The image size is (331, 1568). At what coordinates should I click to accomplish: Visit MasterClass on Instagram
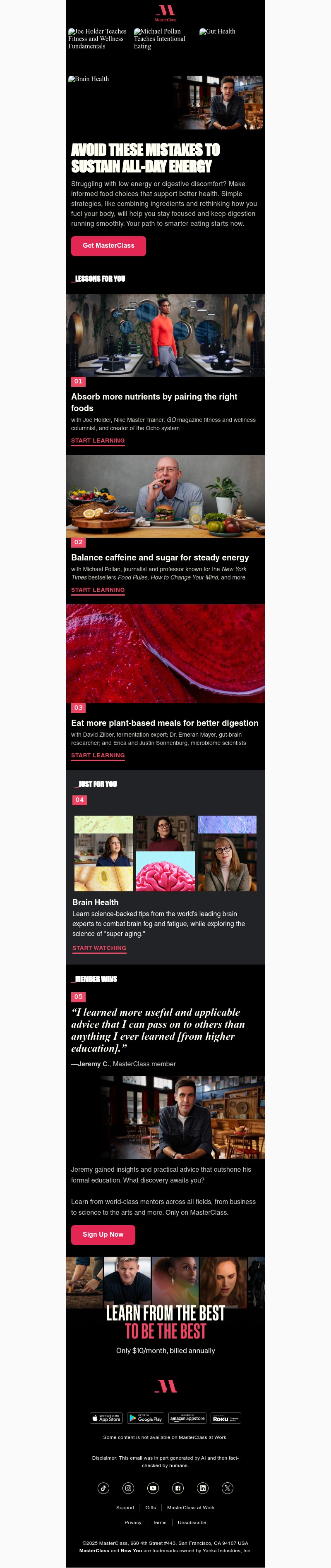pos(128,1488)
